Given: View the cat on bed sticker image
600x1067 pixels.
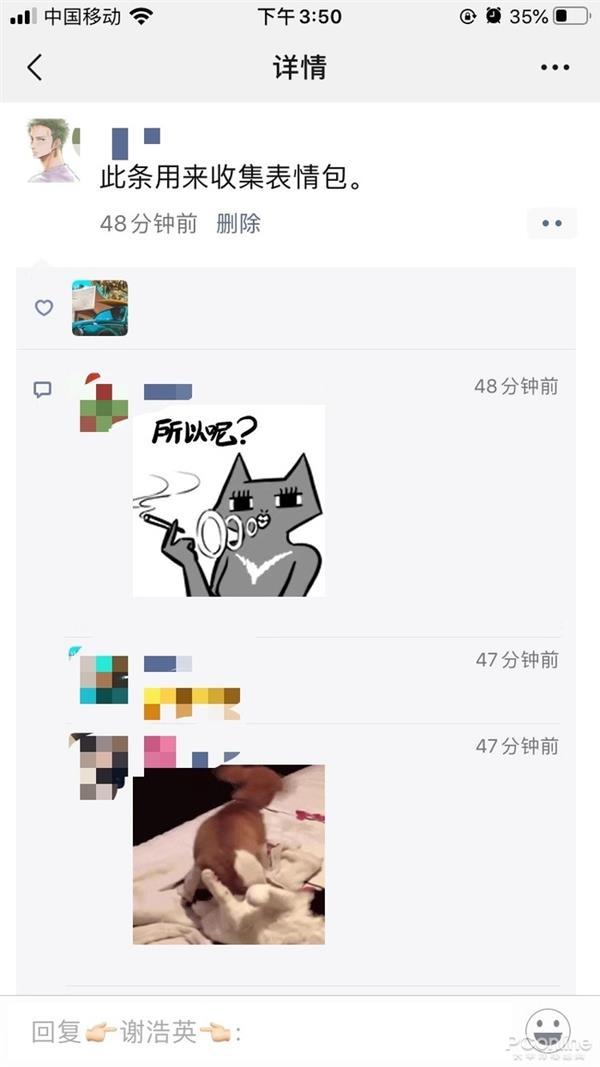Looking at the screenshot, I should pos(229,854).
